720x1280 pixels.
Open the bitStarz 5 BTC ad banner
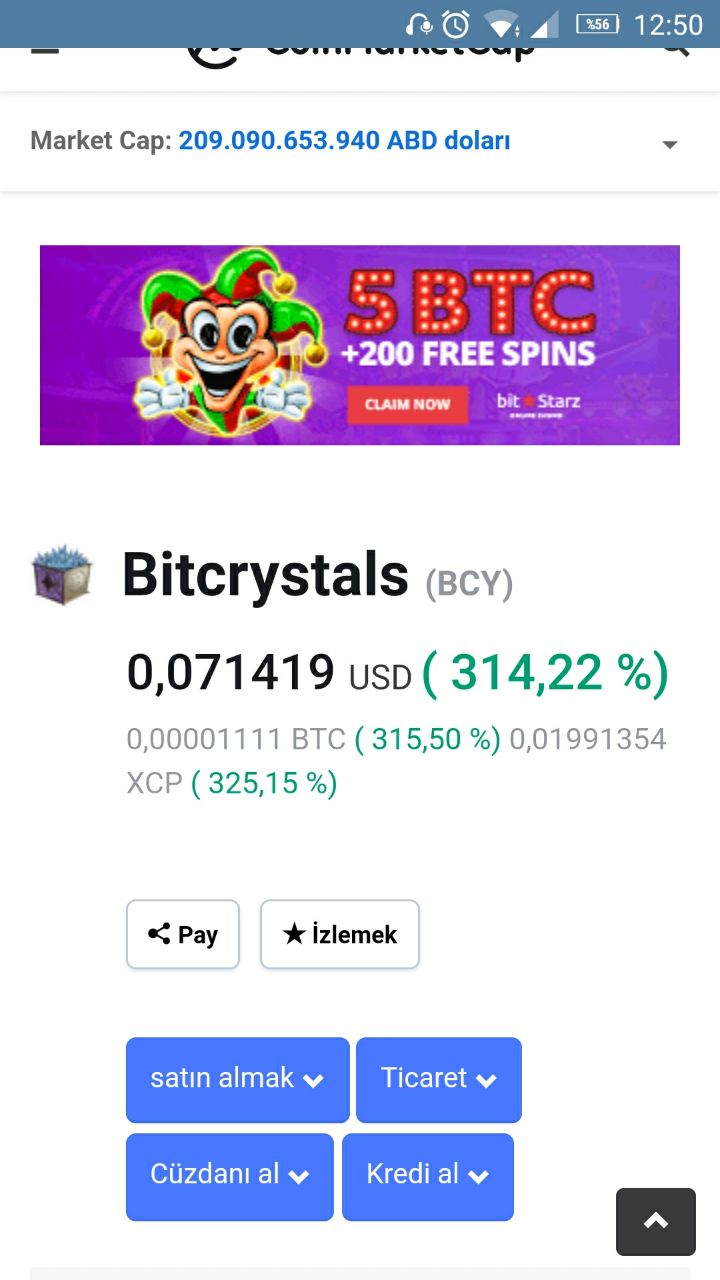pos(360,345)
